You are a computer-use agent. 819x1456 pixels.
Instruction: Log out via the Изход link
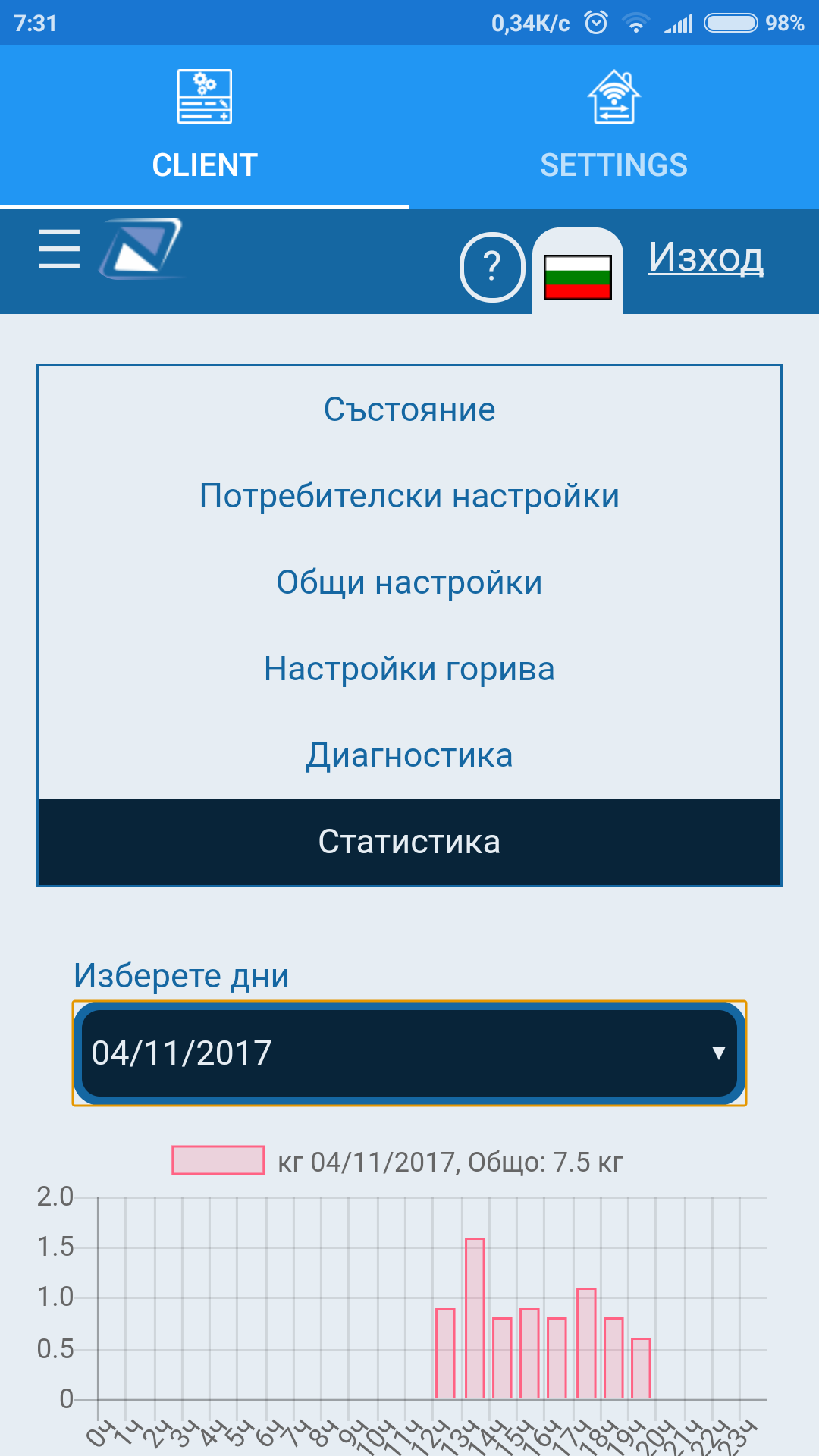point(705,258)
